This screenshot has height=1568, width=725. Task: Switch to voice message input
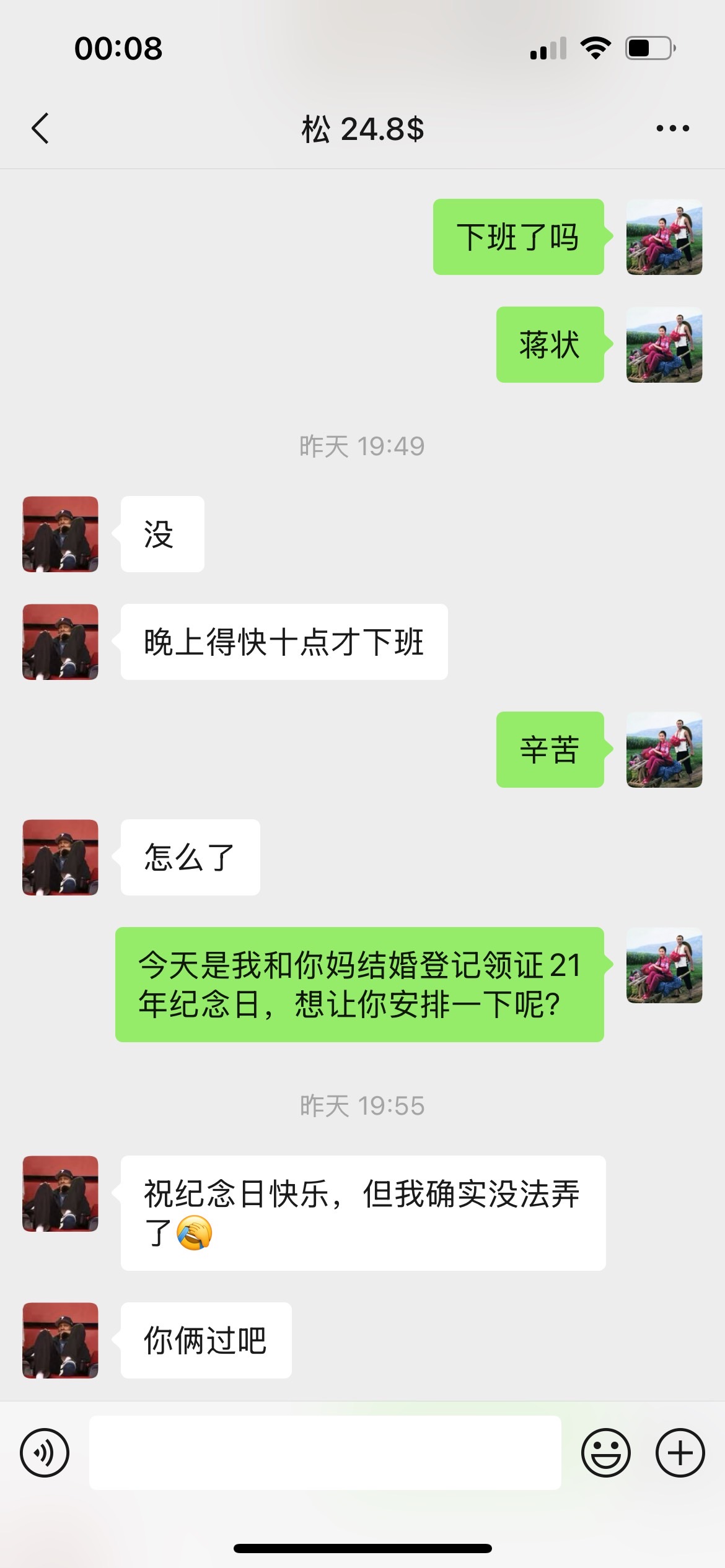[x=45, y=1453]
